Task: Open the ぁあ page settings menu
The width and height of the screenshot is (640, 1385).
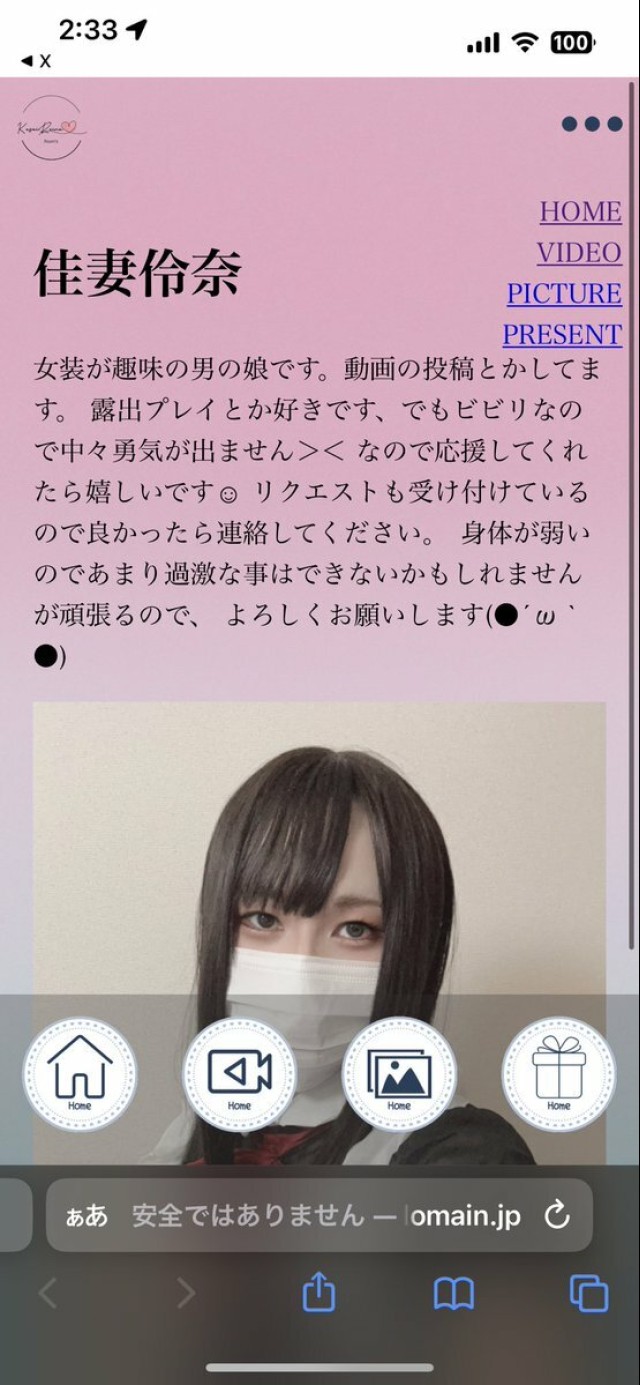Action: 87,1216
